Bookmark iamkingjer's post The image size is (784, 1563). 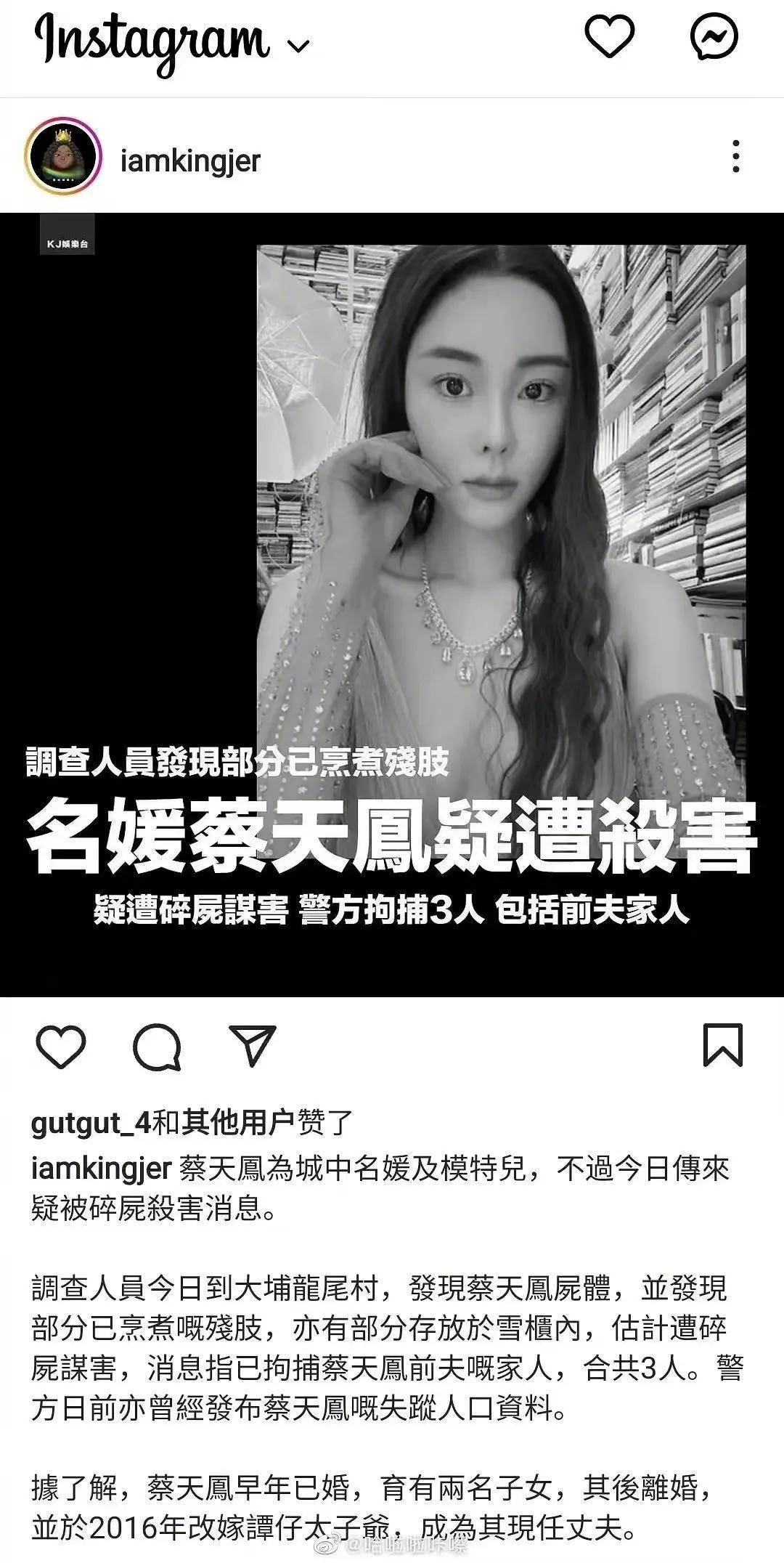pos(723,1045)
